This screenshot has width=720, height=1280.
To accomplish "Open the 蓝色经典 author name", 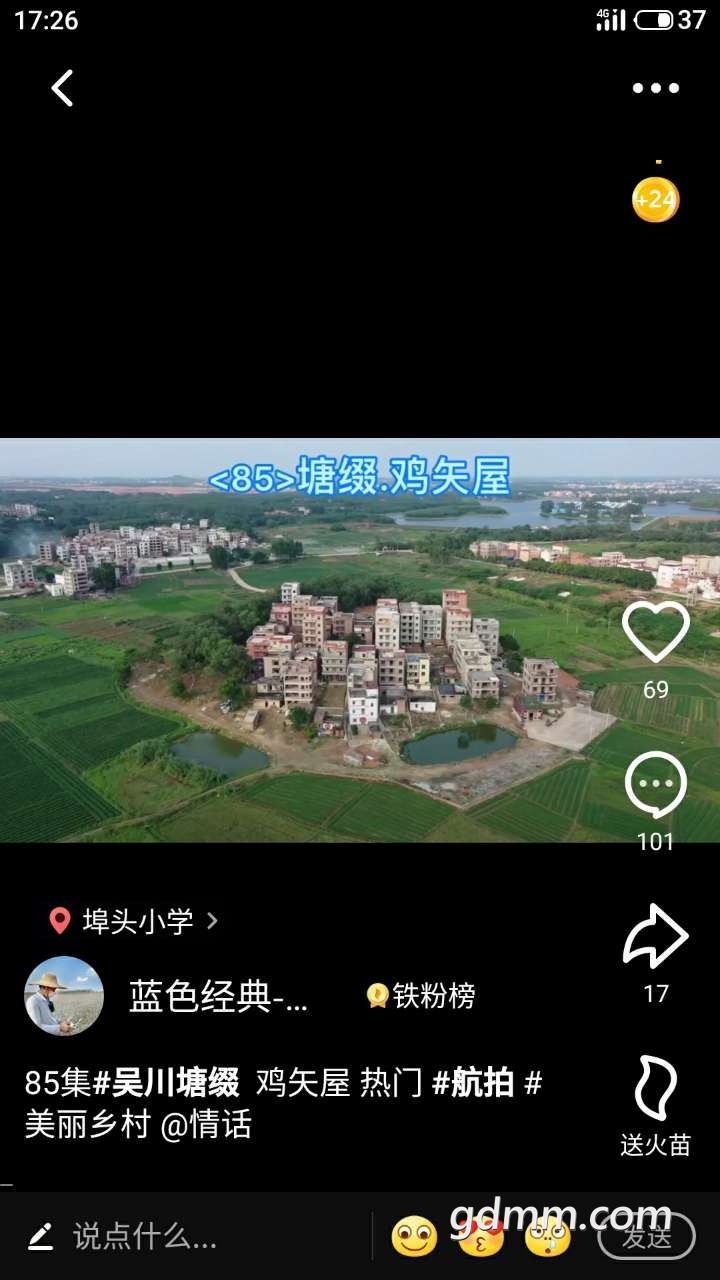I will tap(218, 996).
